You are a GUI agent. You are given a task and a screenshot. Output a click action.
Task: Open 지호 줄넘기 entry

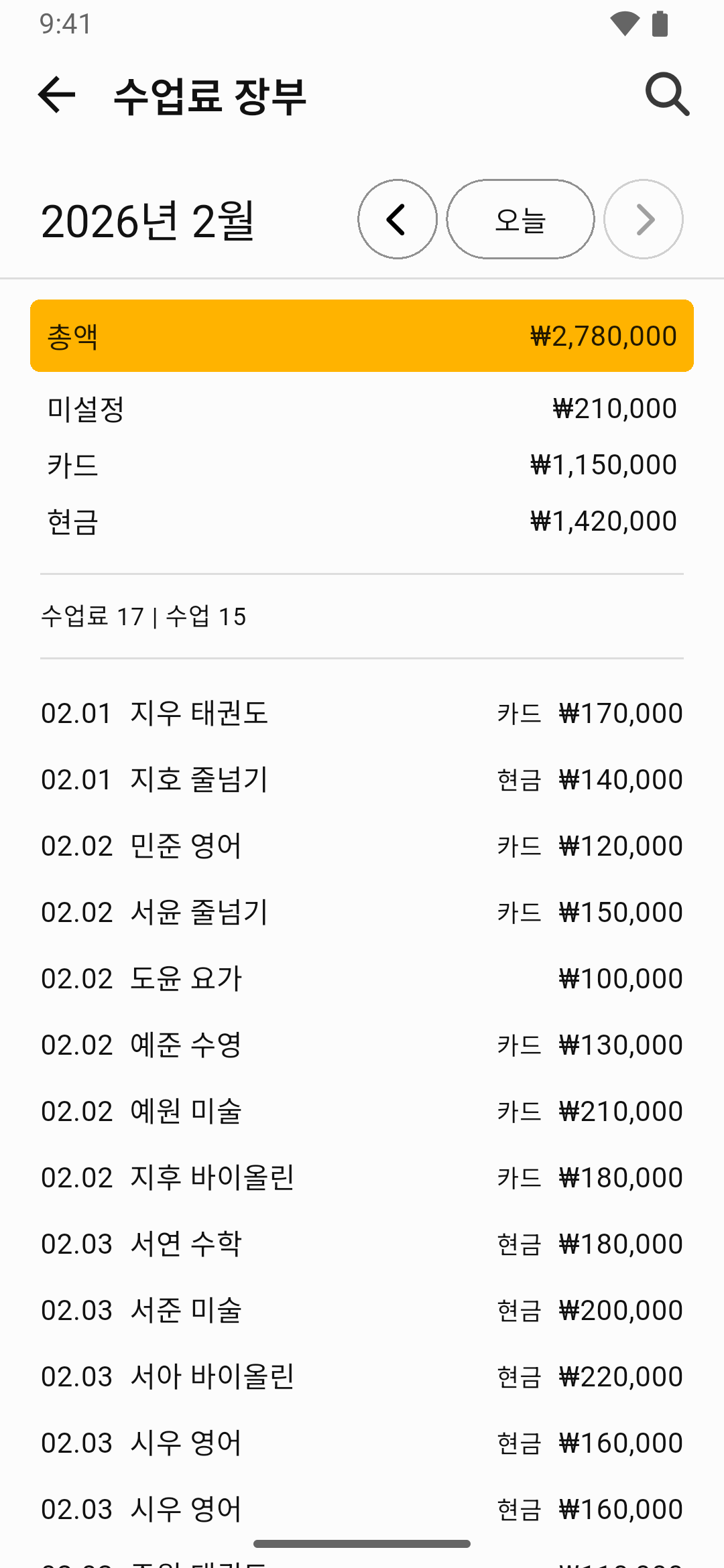[362, 779]
